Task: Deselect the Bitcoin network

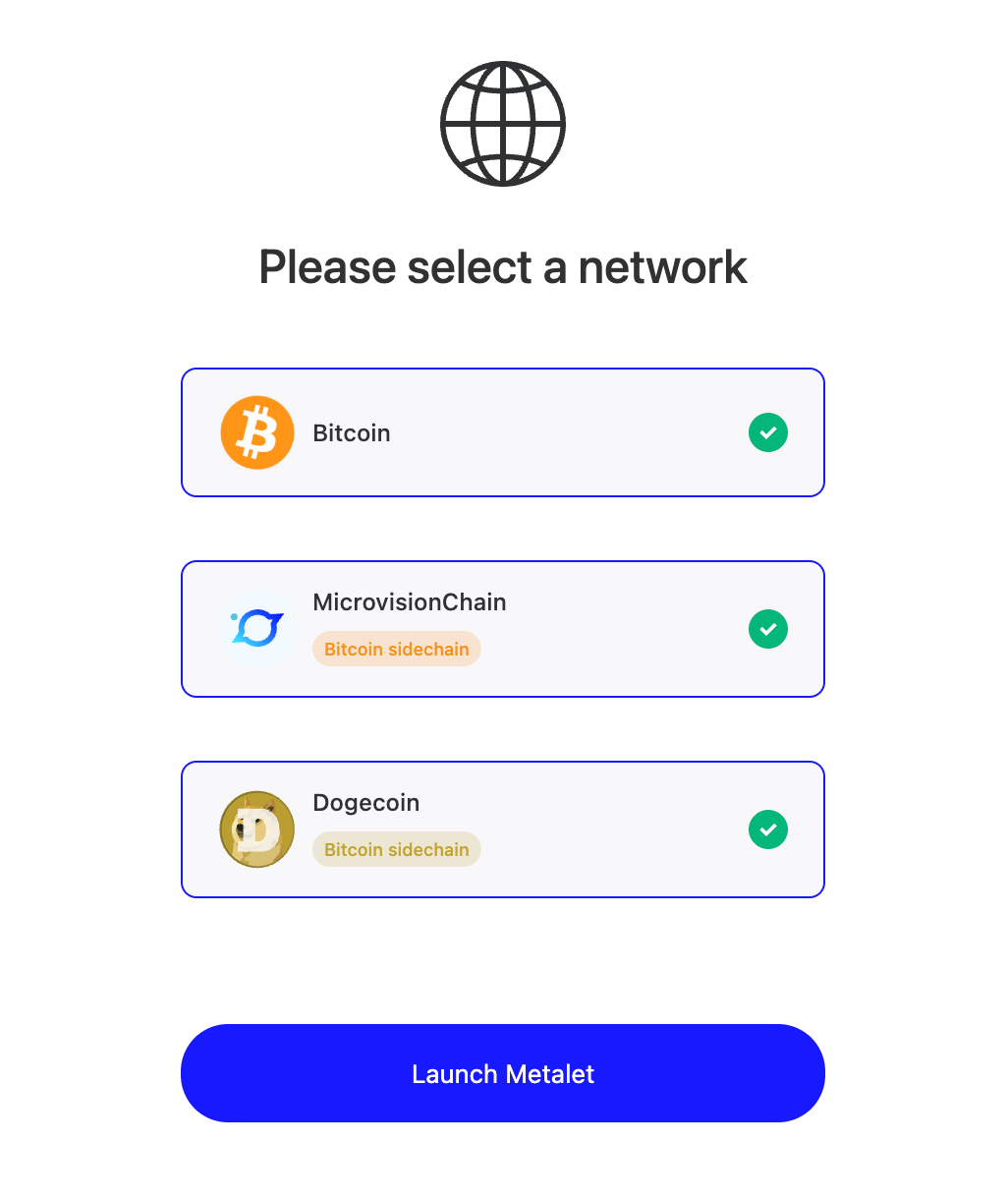Action: pyautogui.click(x=502, y=432)
